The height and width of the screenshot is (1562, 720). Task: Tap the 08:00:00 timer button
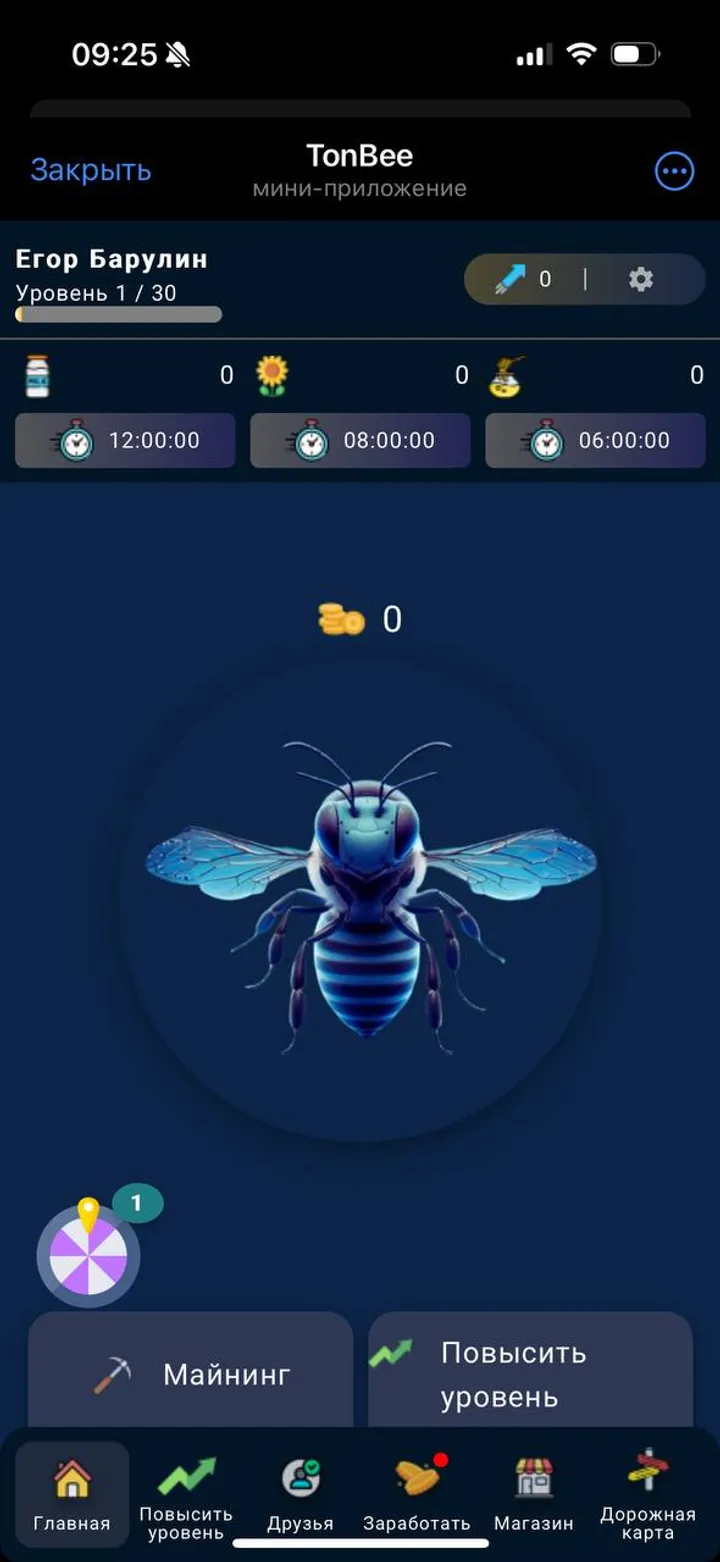coord(360,441)
